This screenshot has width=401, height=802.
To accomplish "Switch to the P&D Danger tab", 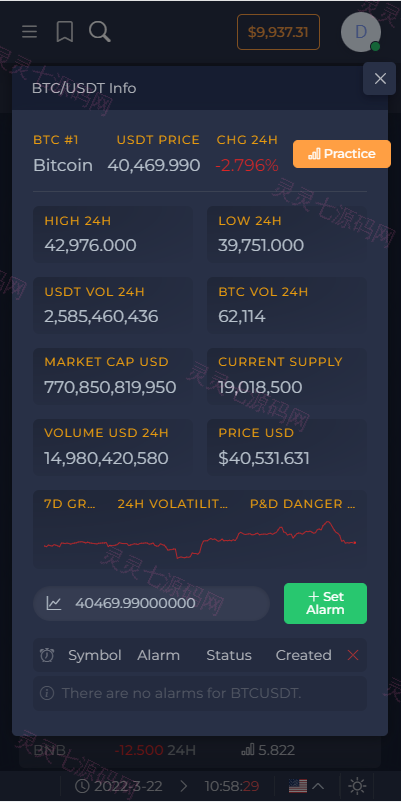I will (302, 504).
